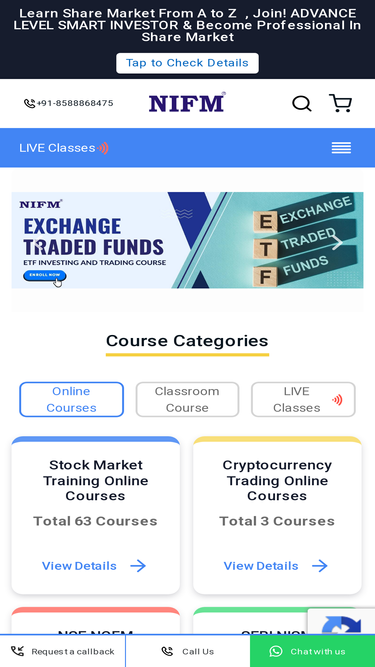Screen dimensions: 375x667
Task: Open the shopping cart
Action: tap(340, 103)
